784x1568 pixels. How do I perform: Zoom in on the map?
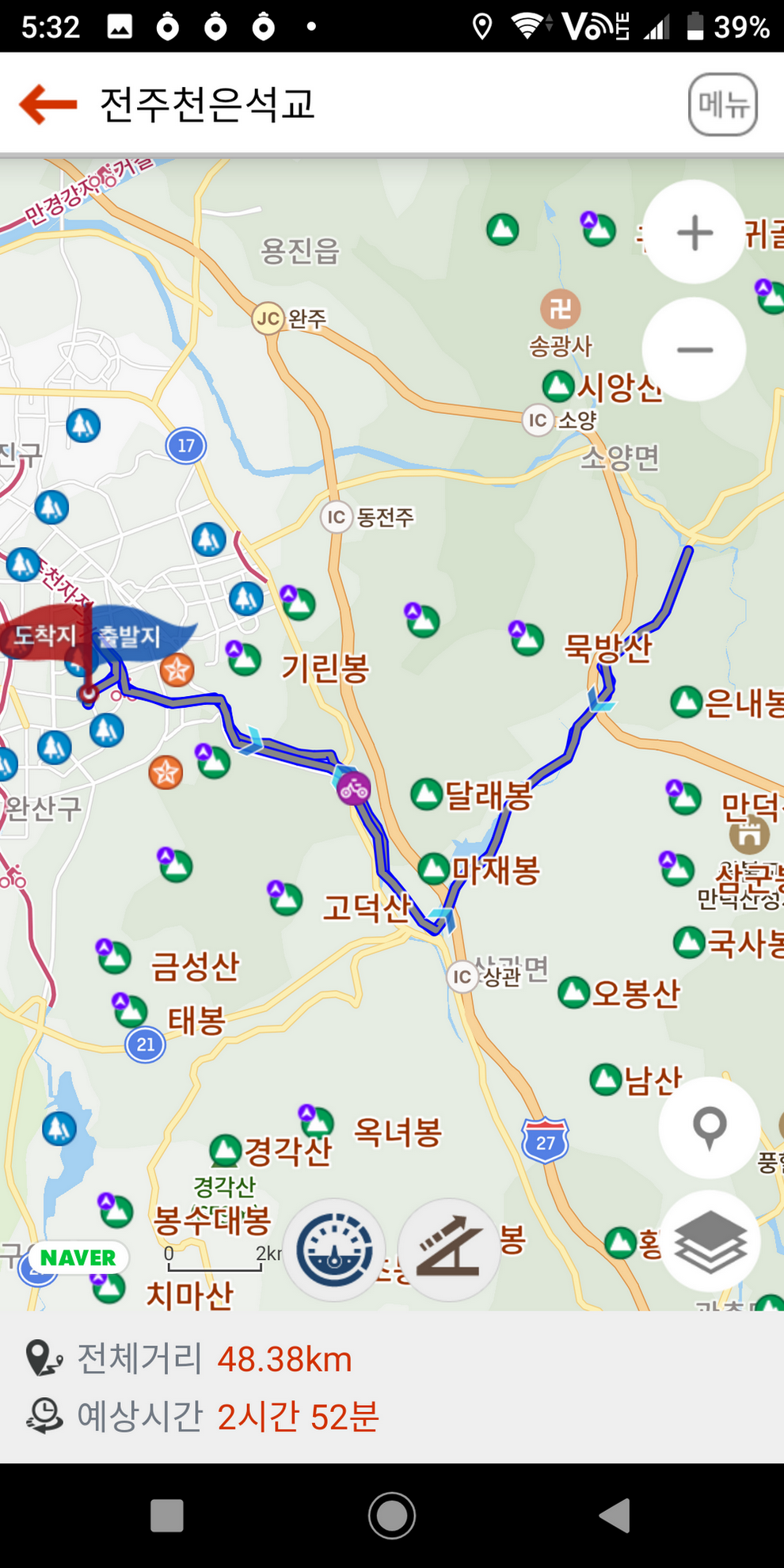click(695, 233)
